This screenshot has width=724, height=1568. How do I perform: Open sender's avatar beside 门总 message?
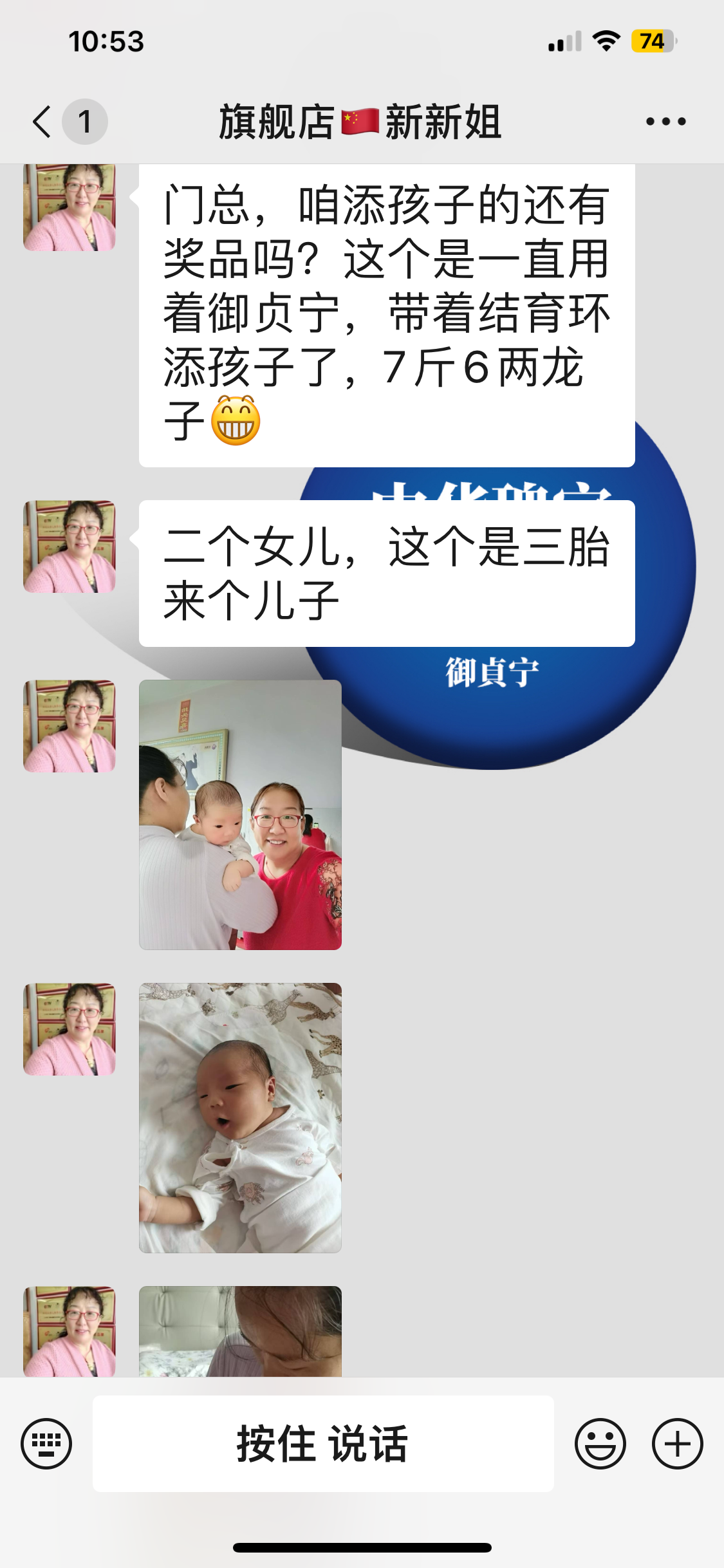(x=70, y=207)
